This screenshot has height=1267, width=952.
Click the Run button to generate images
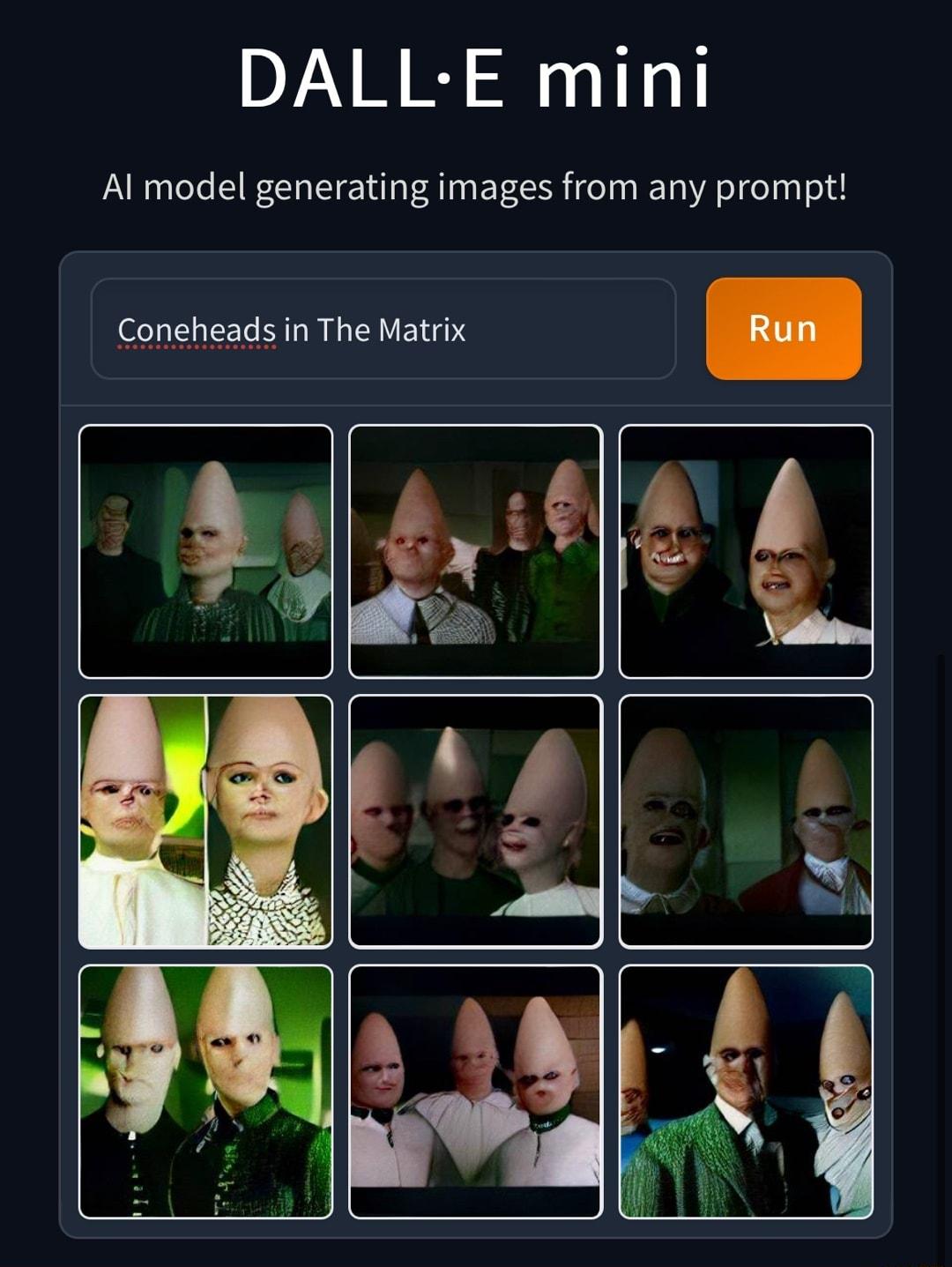click(x=781, y=329)
